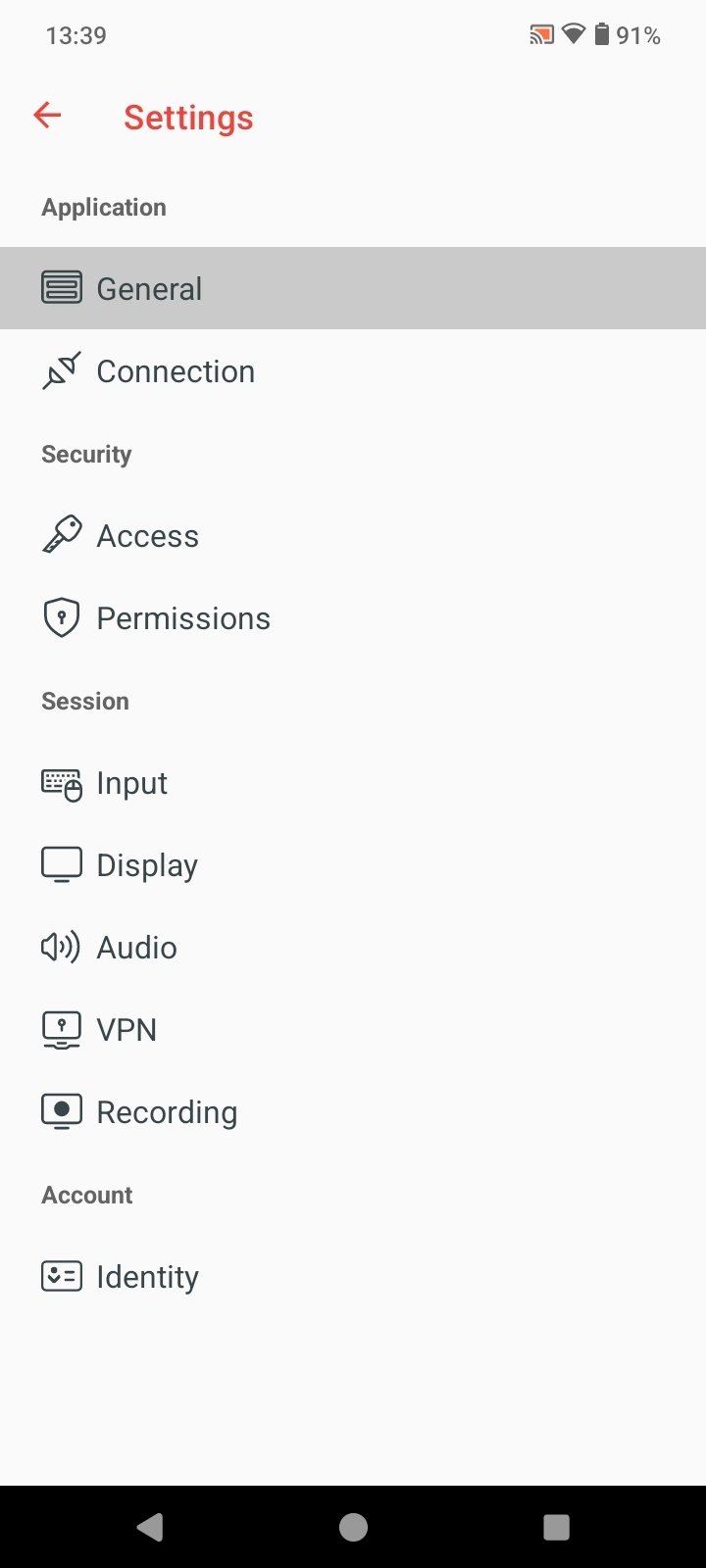Open Audio settings
706x1568 pixels.
(136, 948)
